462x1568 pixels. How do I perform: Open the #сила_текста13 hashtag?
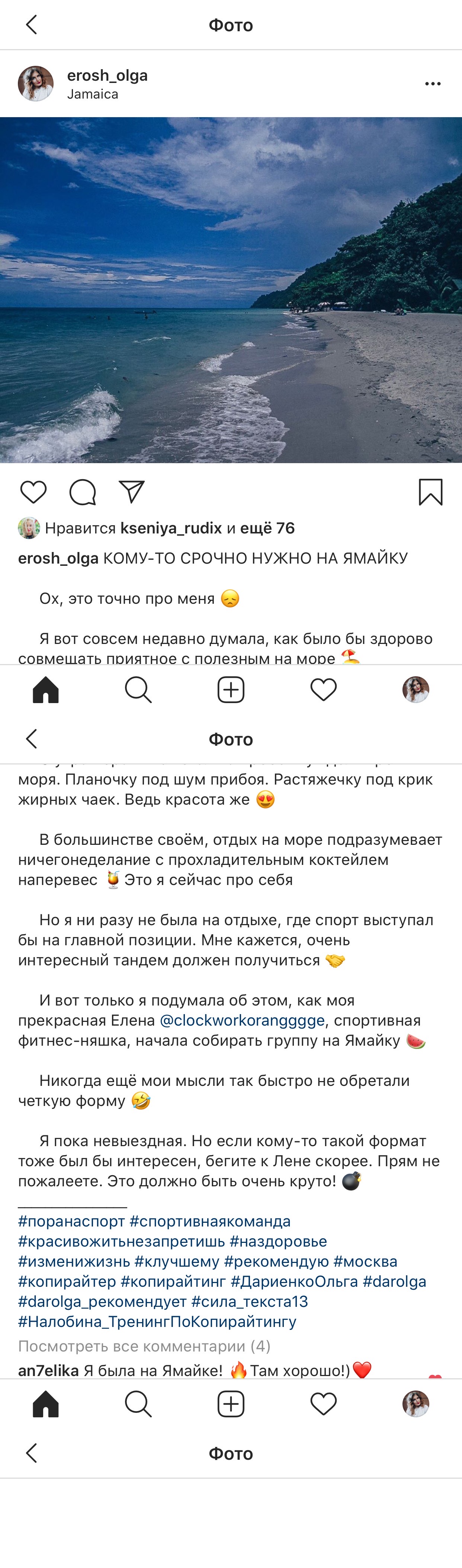click(250, 1302)
